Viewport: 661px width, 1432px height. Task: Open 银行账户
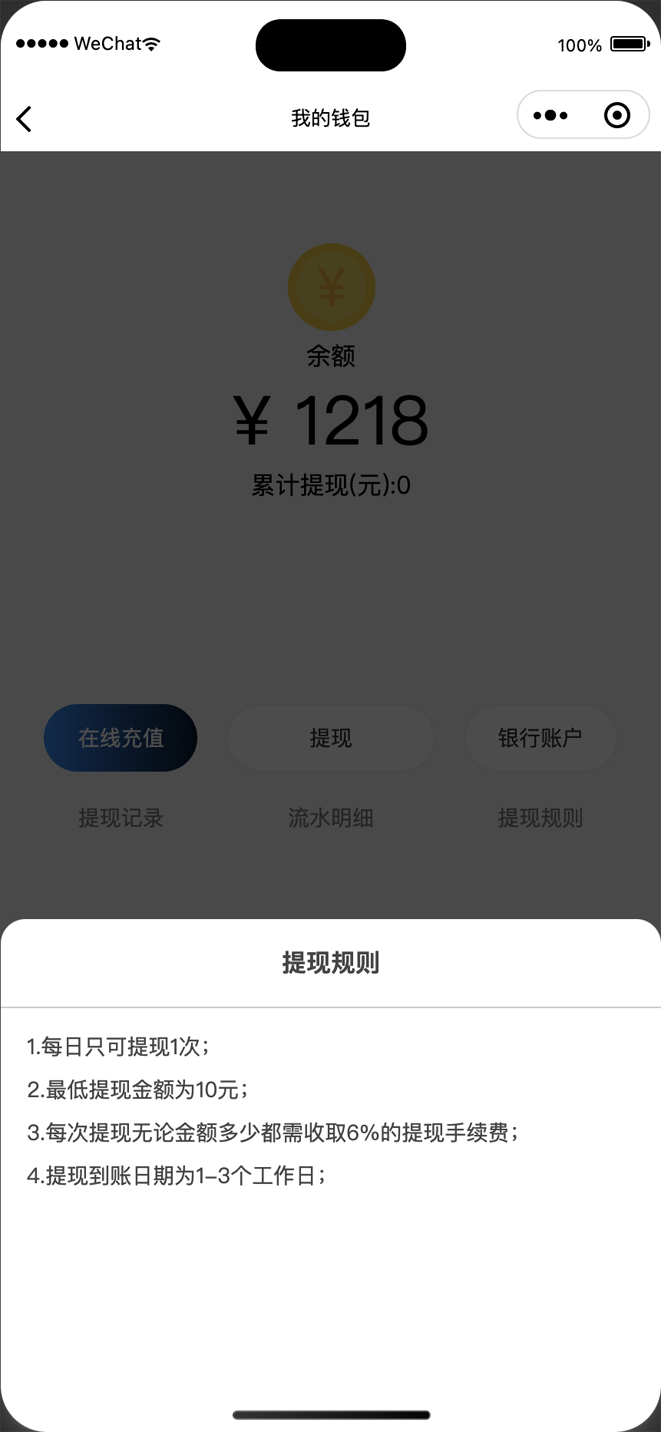[x=540, y=738]
